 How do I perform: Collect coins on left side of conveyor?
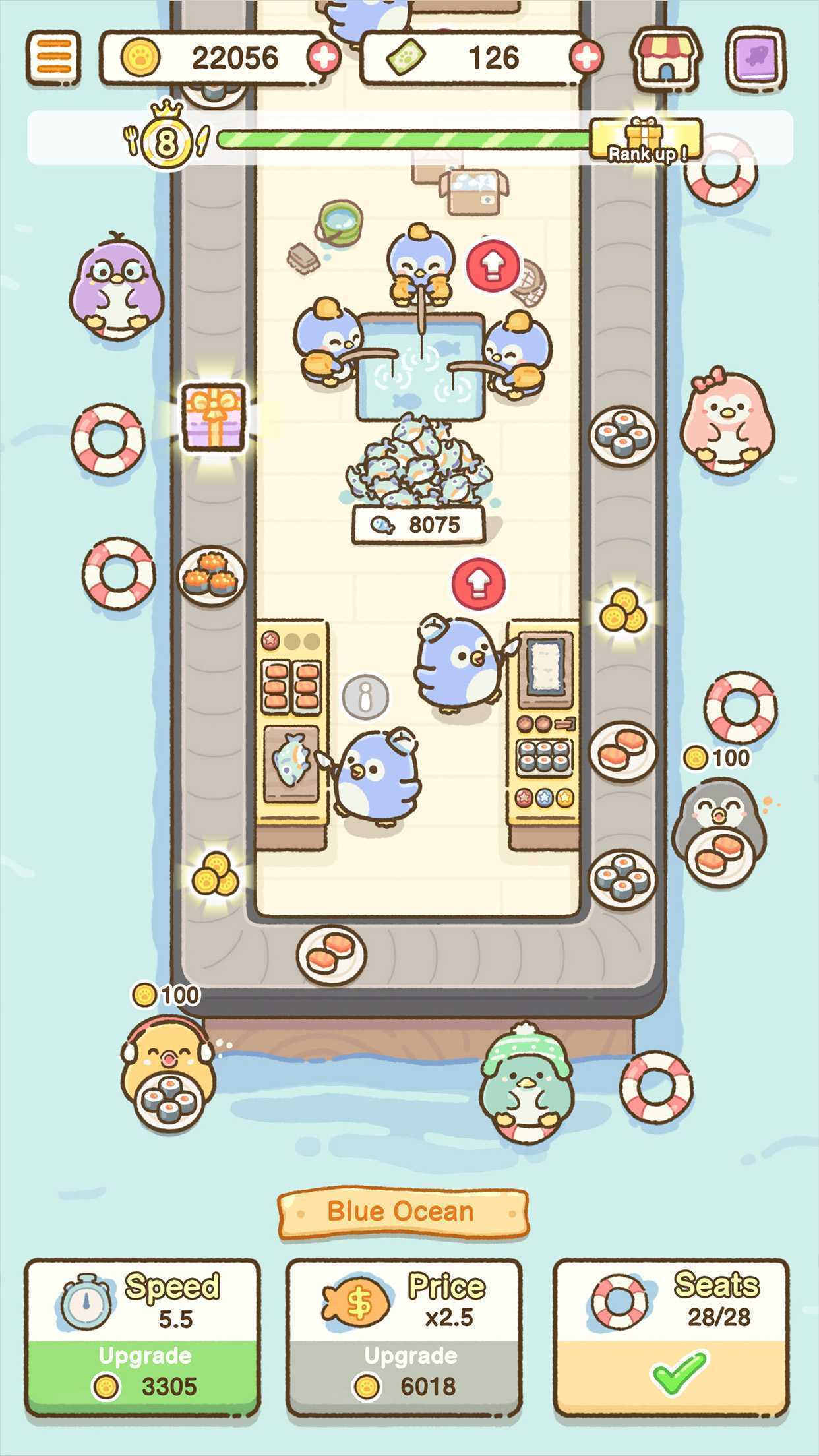pyautogui.click(x=215, y=874)
